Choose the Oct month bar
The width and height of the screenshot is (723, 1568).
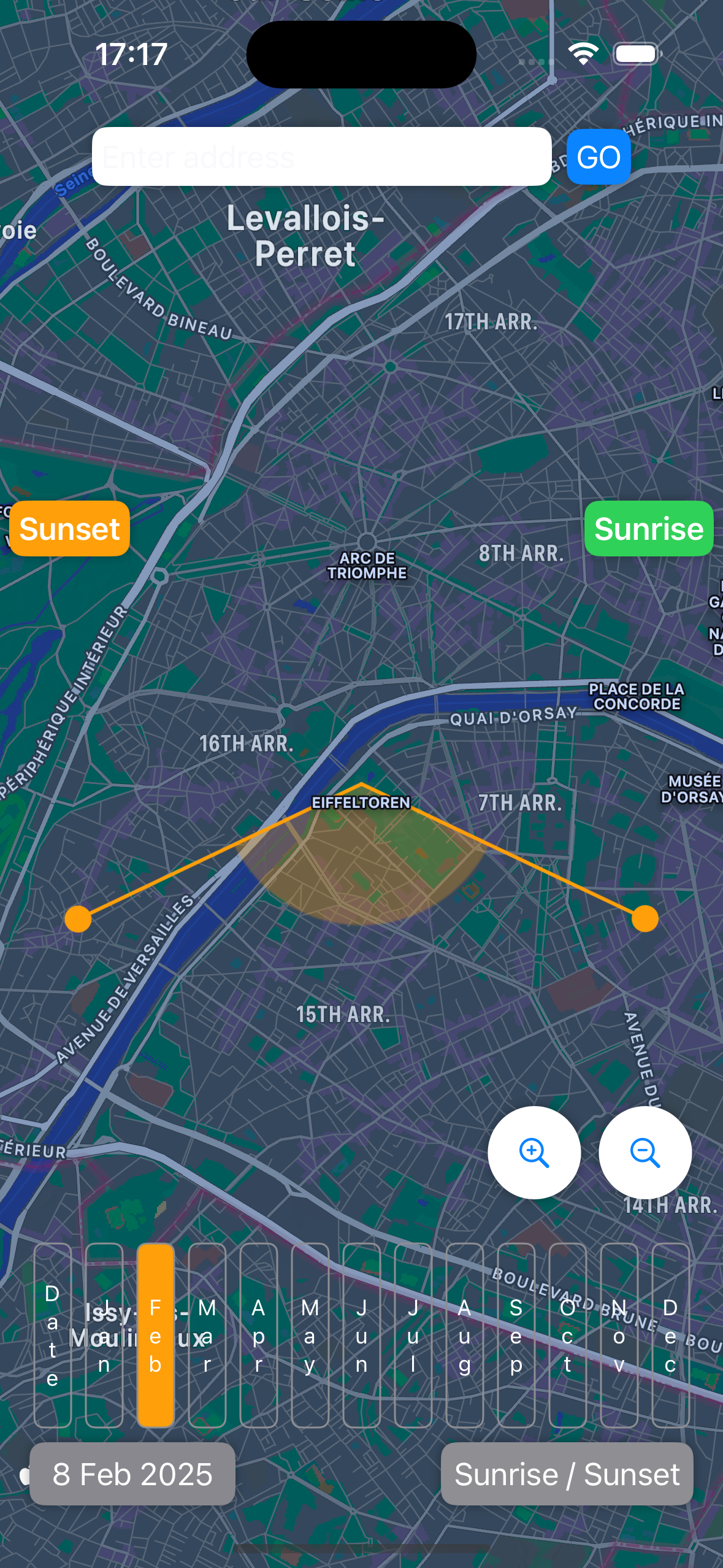click(x=568, y=1335)
